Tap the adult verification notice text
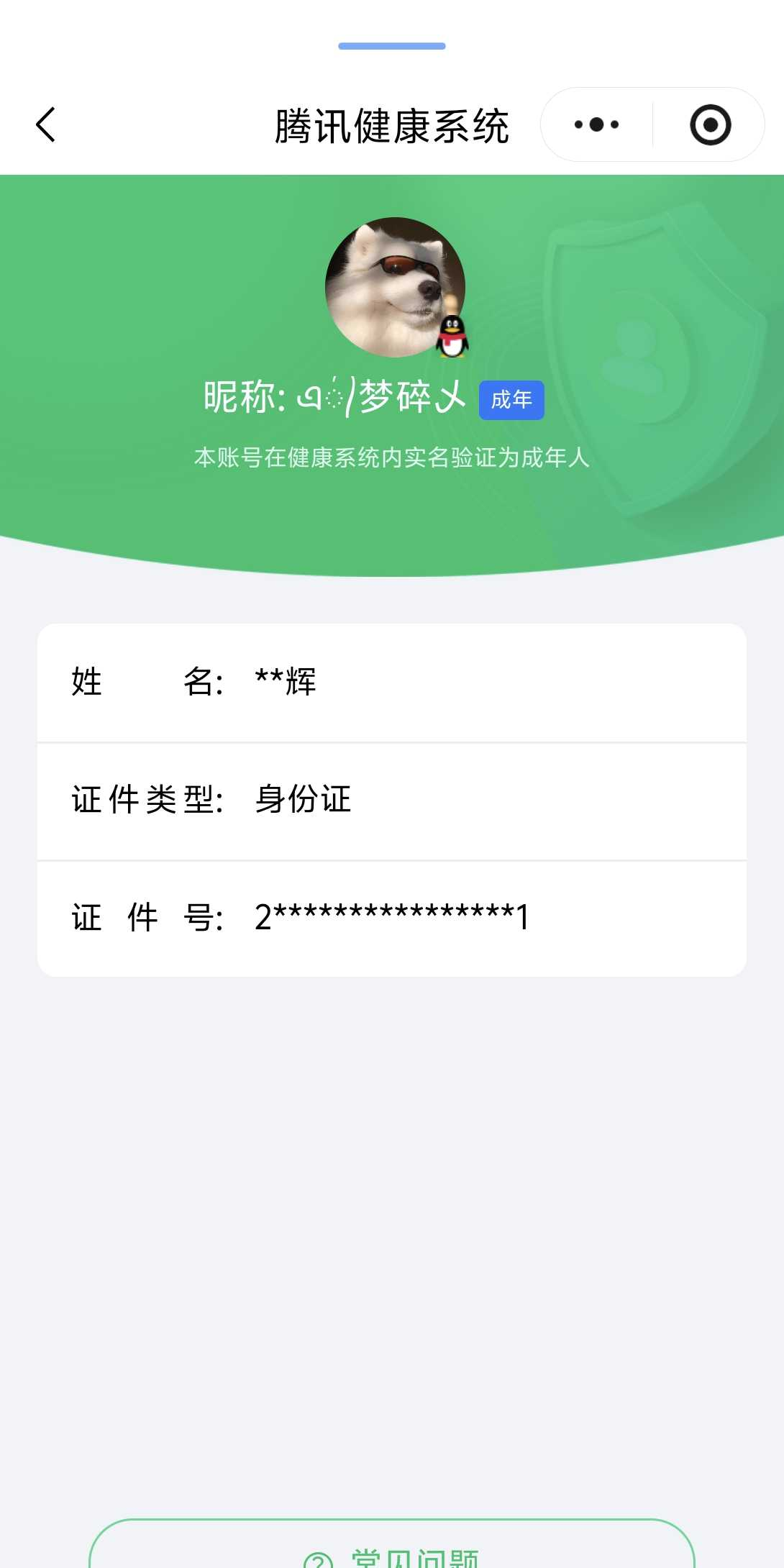The width and height of the screenshot is (784, 1568). click(392, 458)
